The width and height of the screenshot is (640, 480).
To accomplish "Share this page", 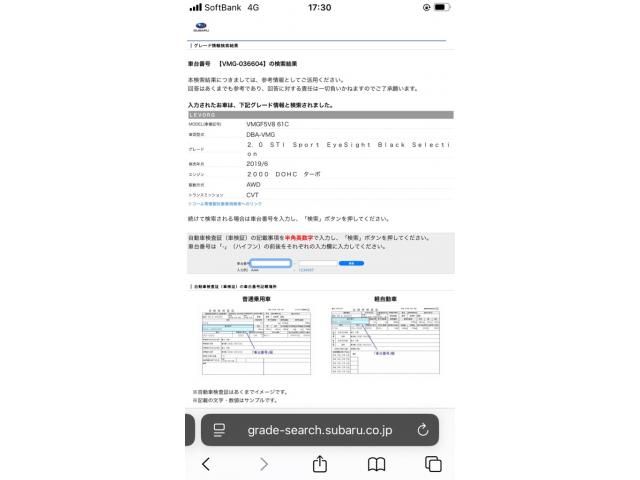I will (320, 464).
